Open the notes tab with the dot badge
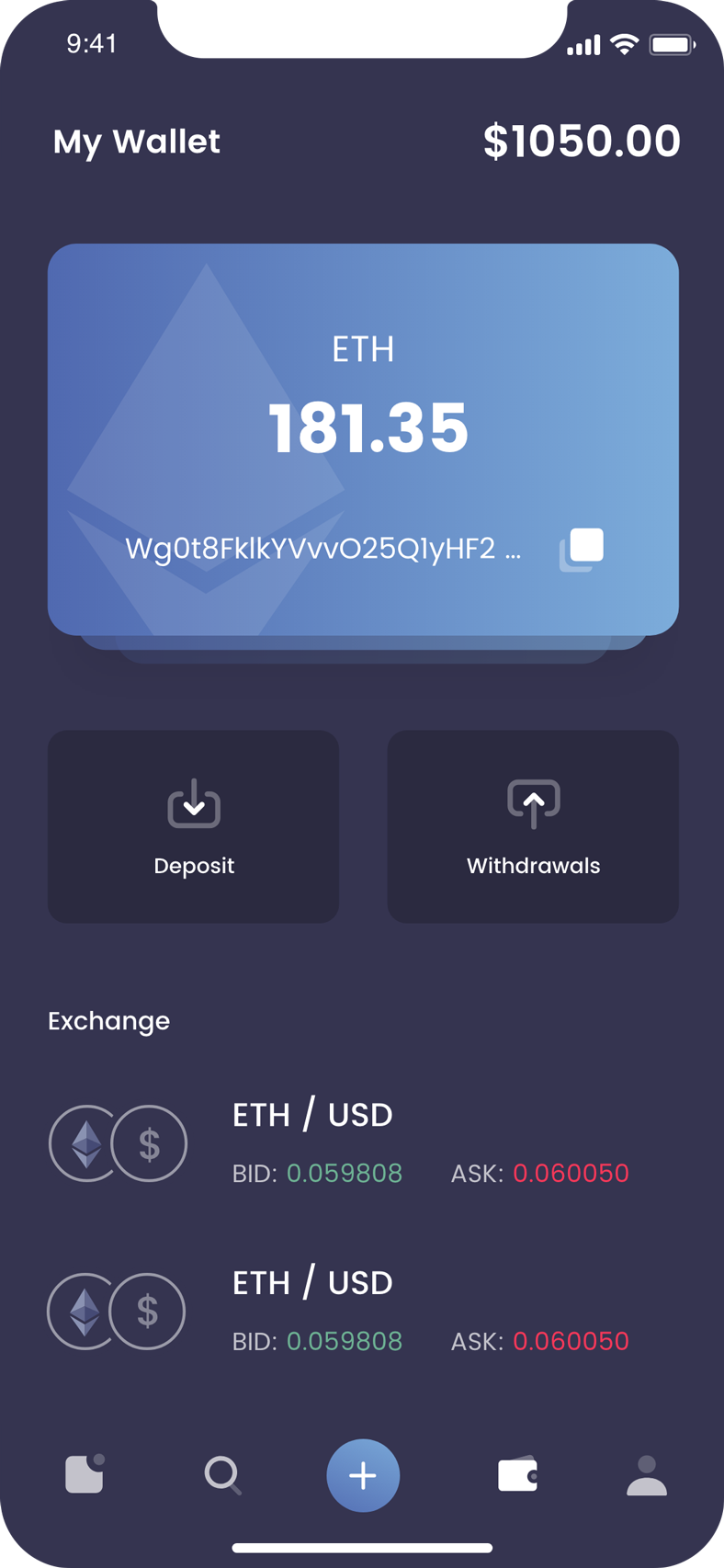The image size is (724, 1568). (x=85, y=1474)
